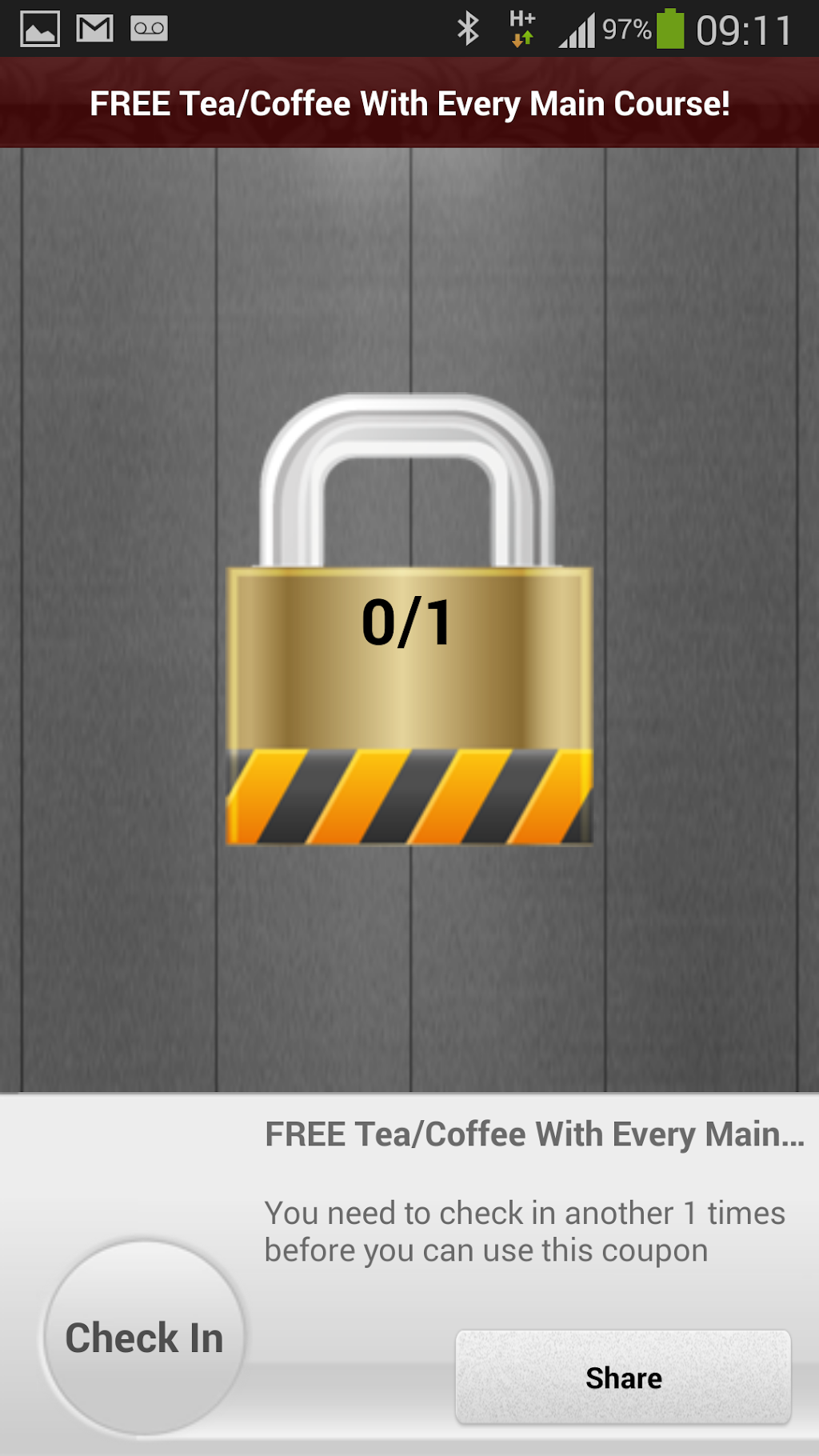819x1456 pixels.
Task: Share this free tea/coffee coupon
Action: pyautogui.click(x=623, y=1377)
